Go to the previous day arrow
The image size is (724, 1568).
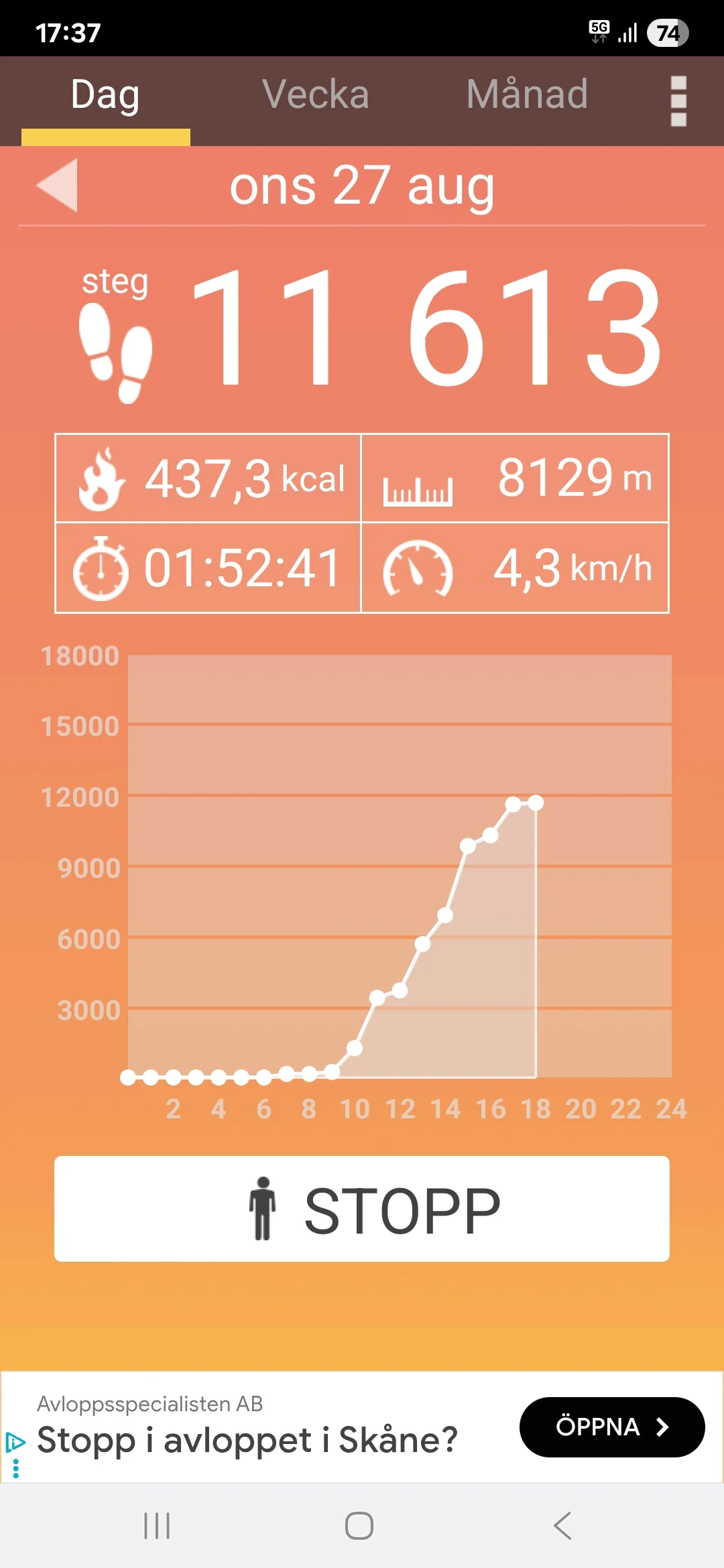tap(58, 186)
